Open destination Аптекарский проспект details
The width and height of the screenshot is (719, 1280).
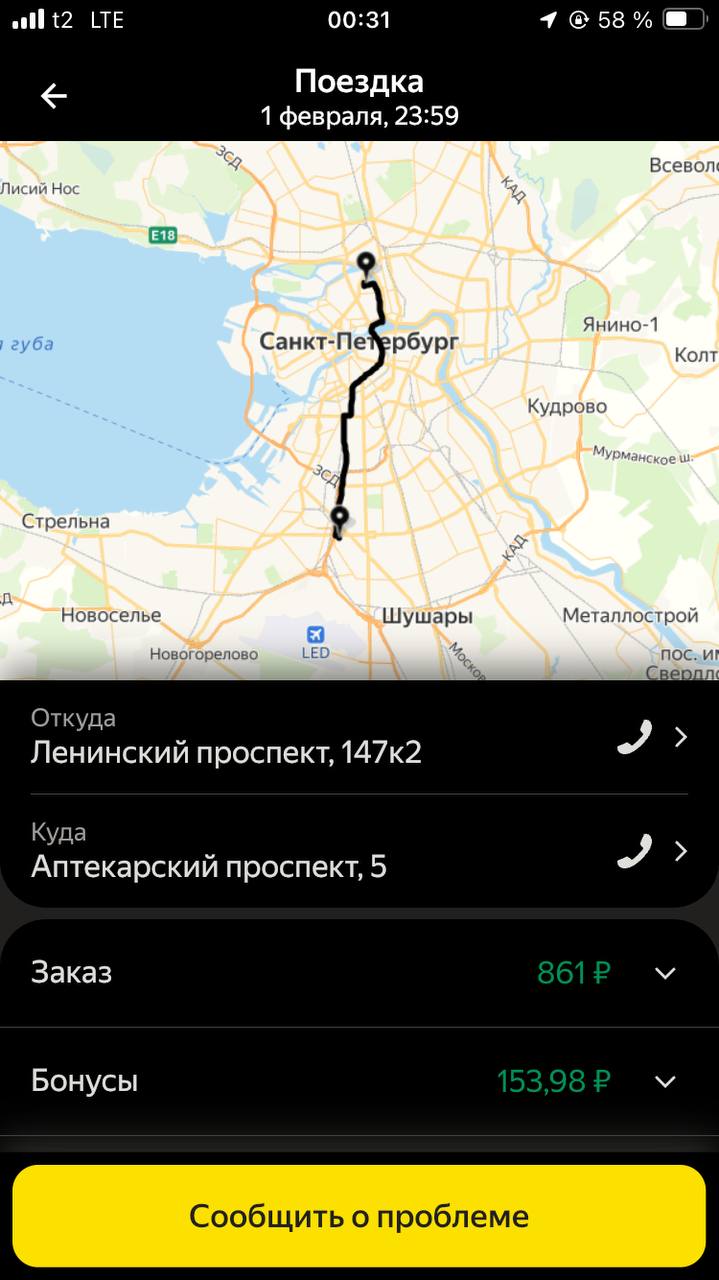(x=681, y=851)
